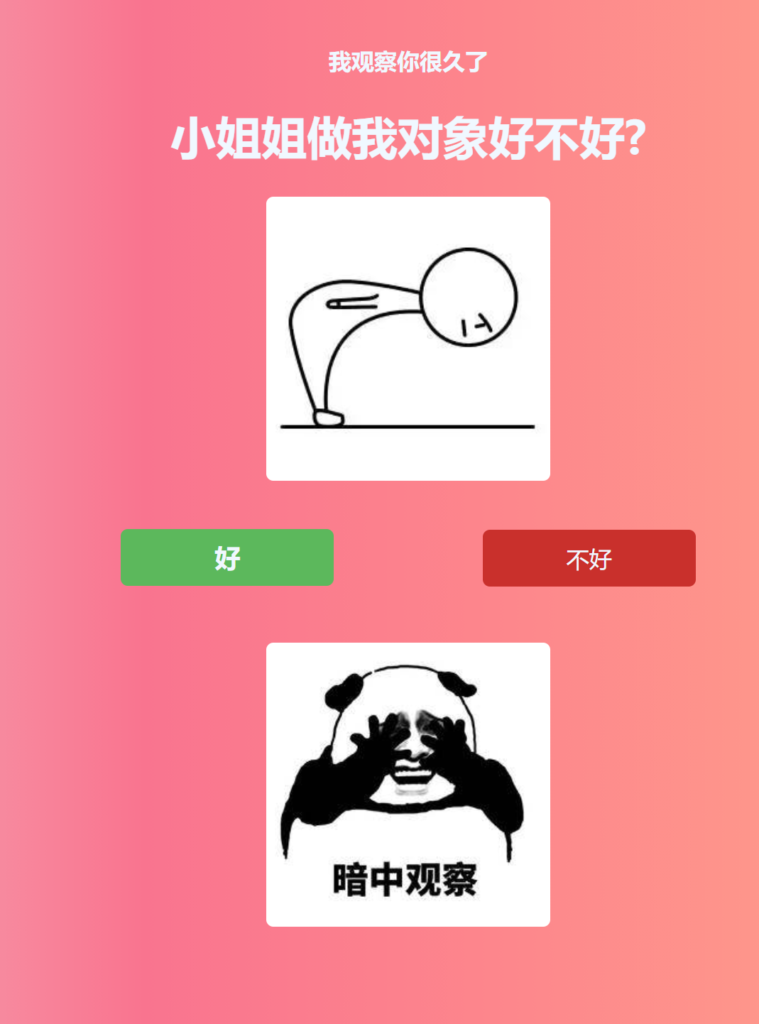Click the white card holding the bowing figure

tap(406, 340)
